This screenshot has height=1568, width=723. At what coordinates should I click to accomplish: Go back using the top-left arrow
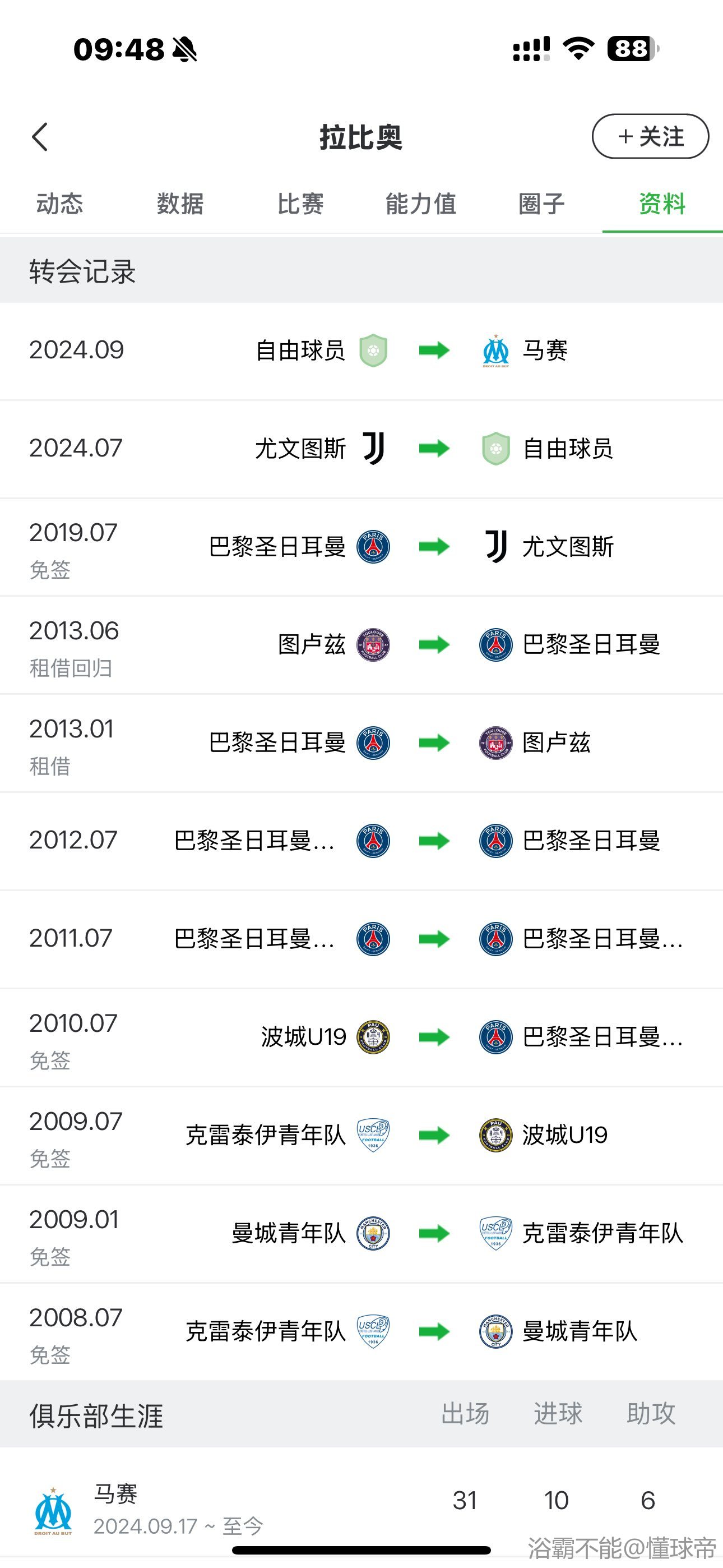(x=40, y=136)
